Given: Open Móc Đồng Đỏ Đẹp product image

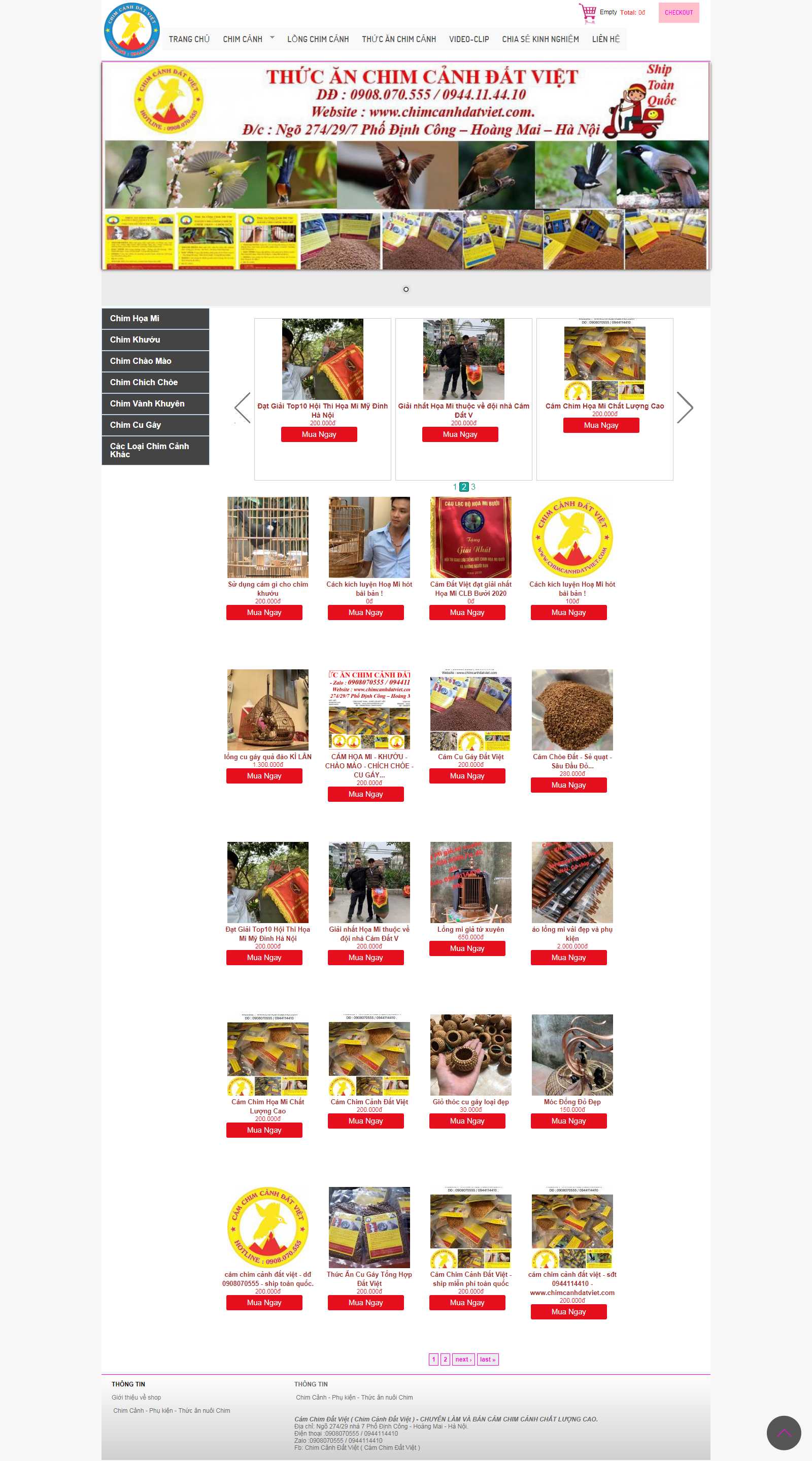Looking at the screenshot, I should tap(571, 1055).
